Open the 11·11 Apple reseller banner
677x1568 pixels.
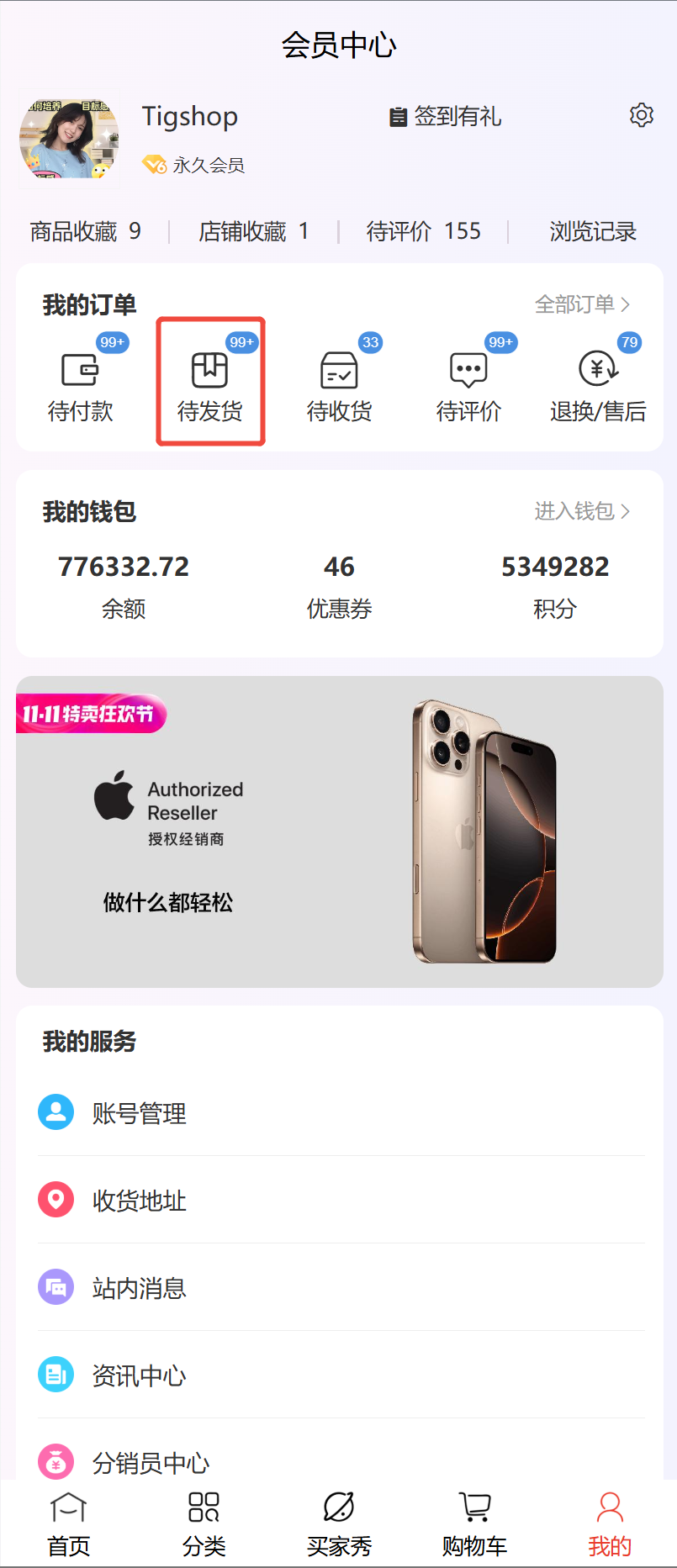click(339, 832)
